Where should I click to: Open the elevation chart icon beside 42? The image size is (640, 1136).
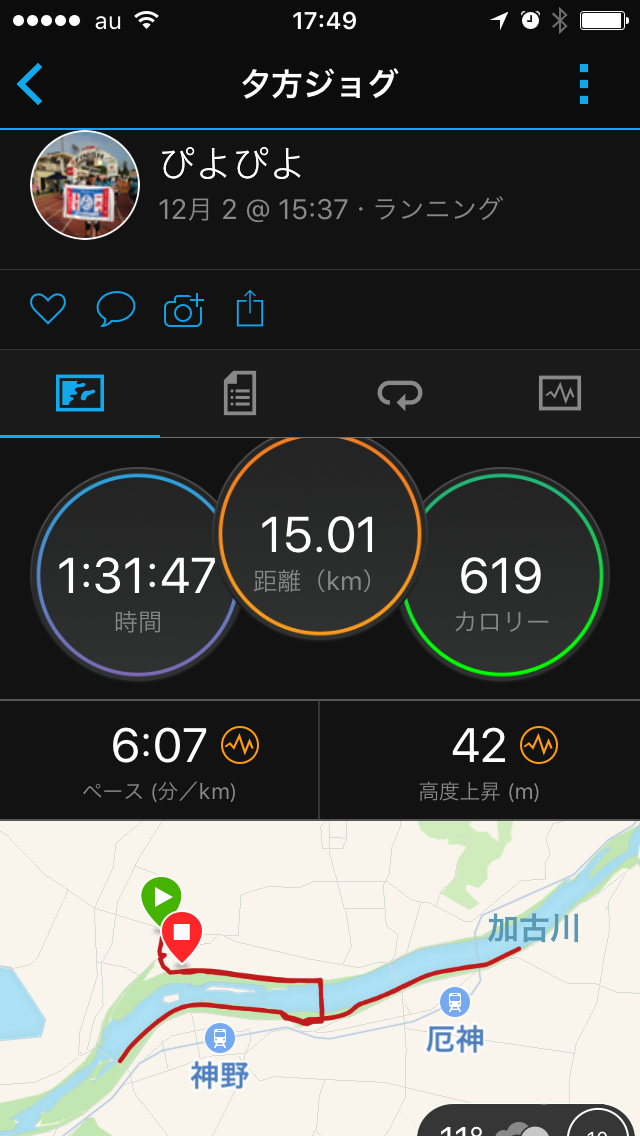(x=539, y=745)
